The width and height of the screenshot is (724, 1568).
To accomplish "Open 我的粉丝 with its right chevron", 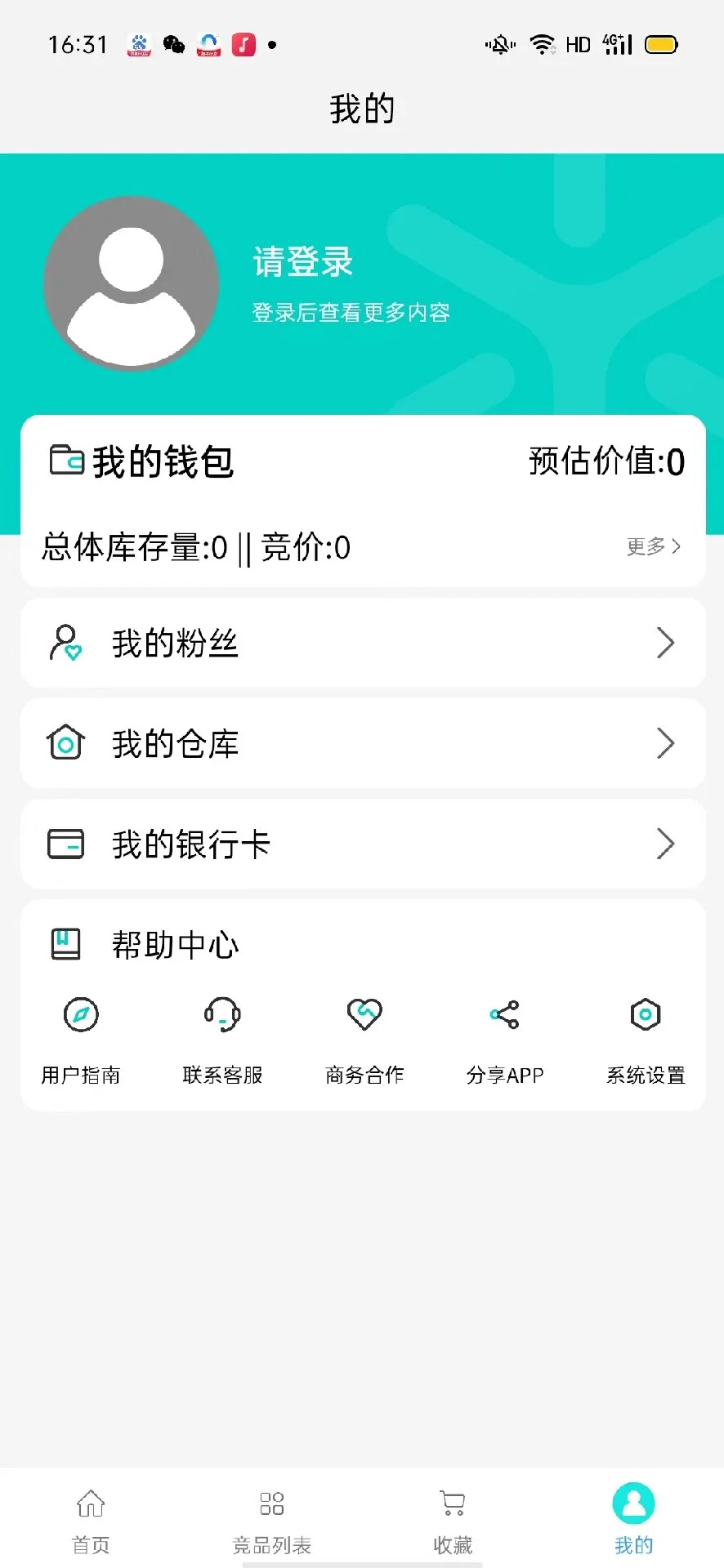I will coord(666,643).
